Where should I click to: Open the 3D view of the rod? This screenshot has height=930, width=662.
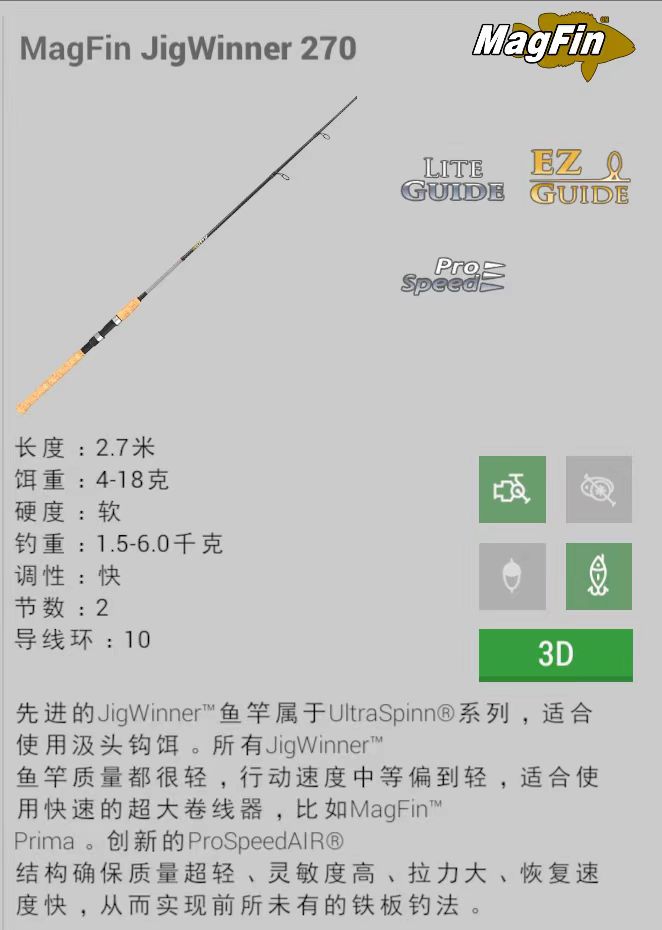pyautogui.click(x=555, y=654)
